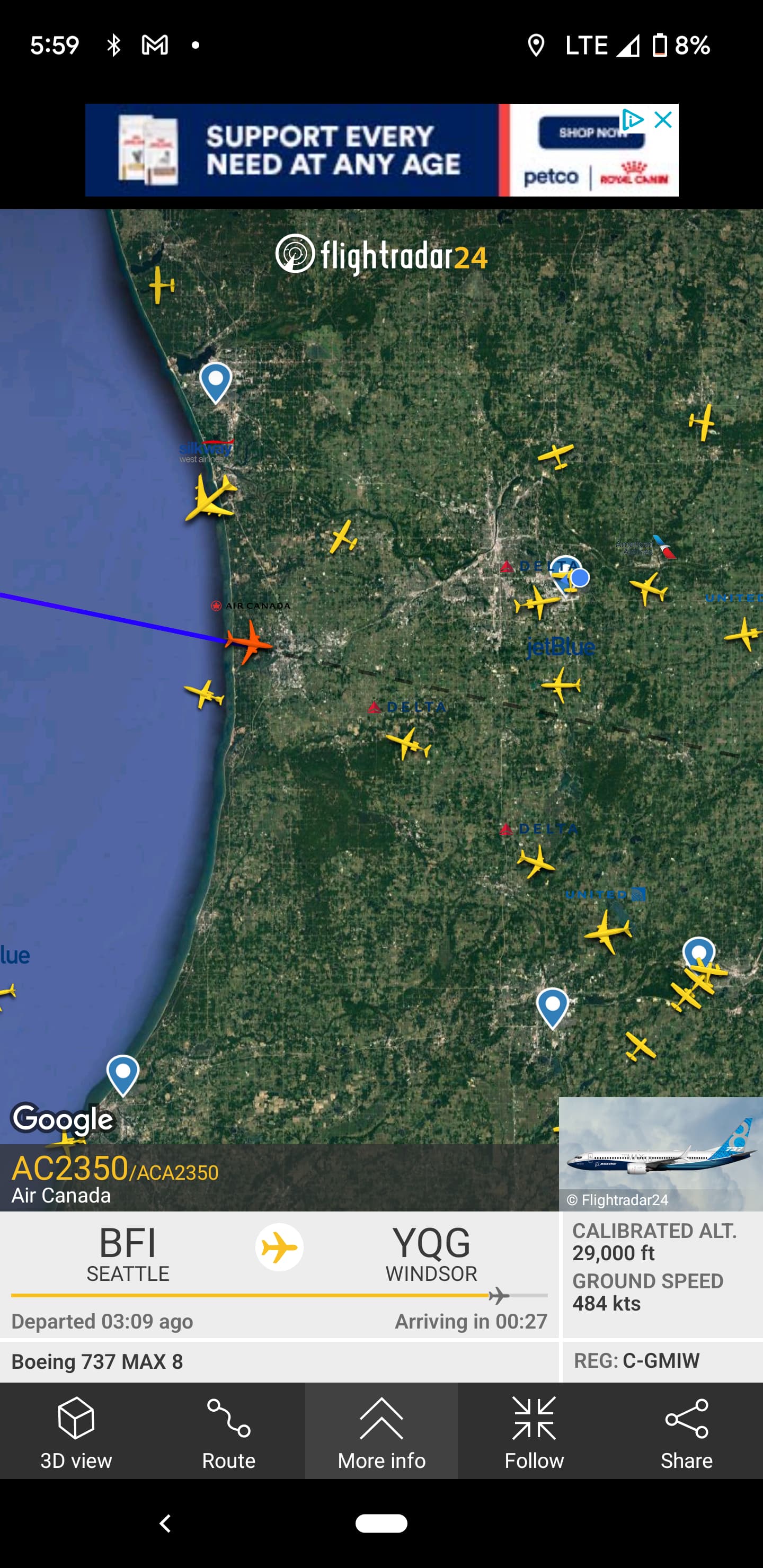763x1568 pixels.
Task: Select the orange Air Canada plane
Action: [249, 642]
